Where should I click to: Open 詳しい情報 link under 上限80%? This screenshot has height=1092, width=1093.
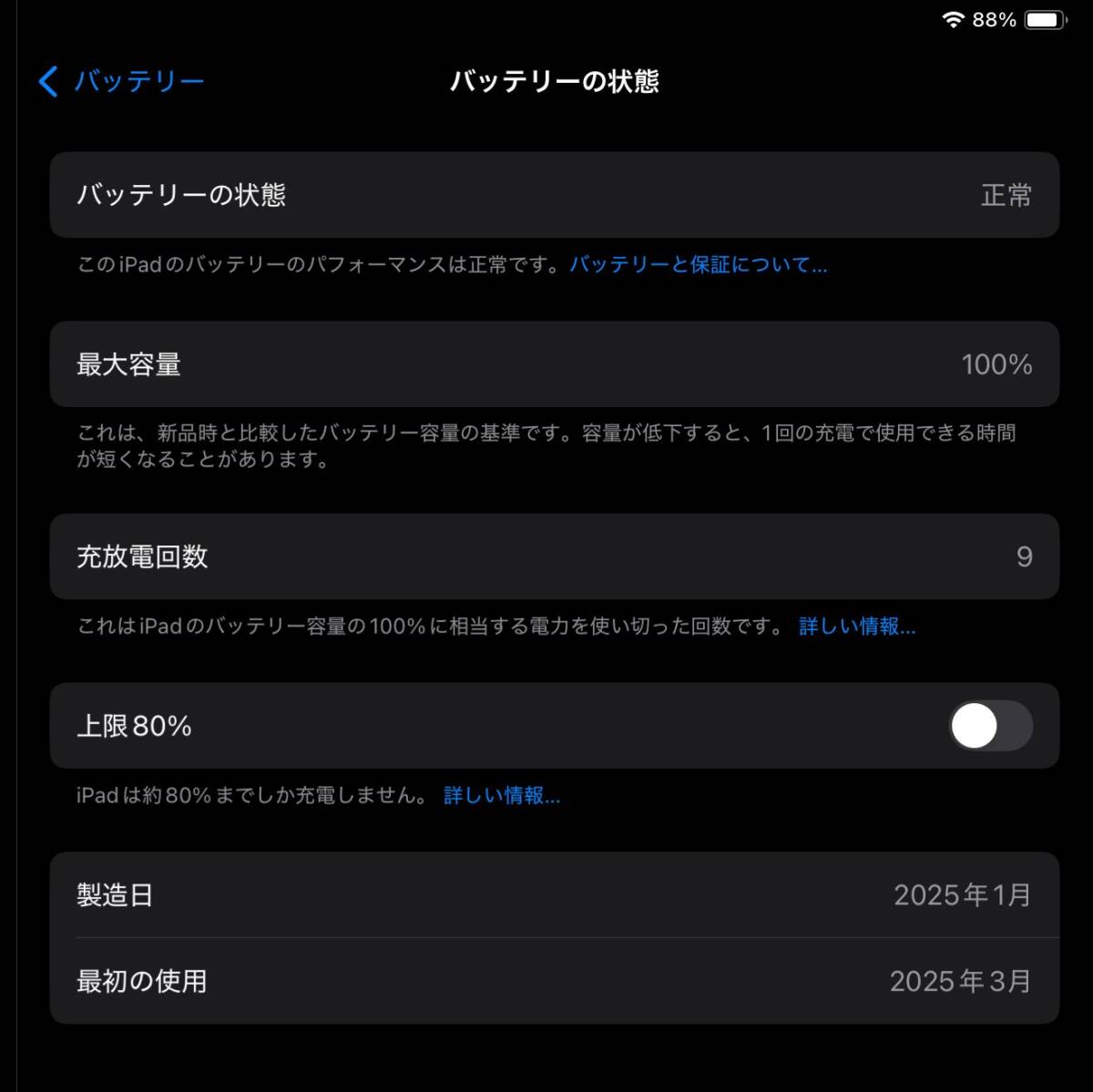coord(501,796)
